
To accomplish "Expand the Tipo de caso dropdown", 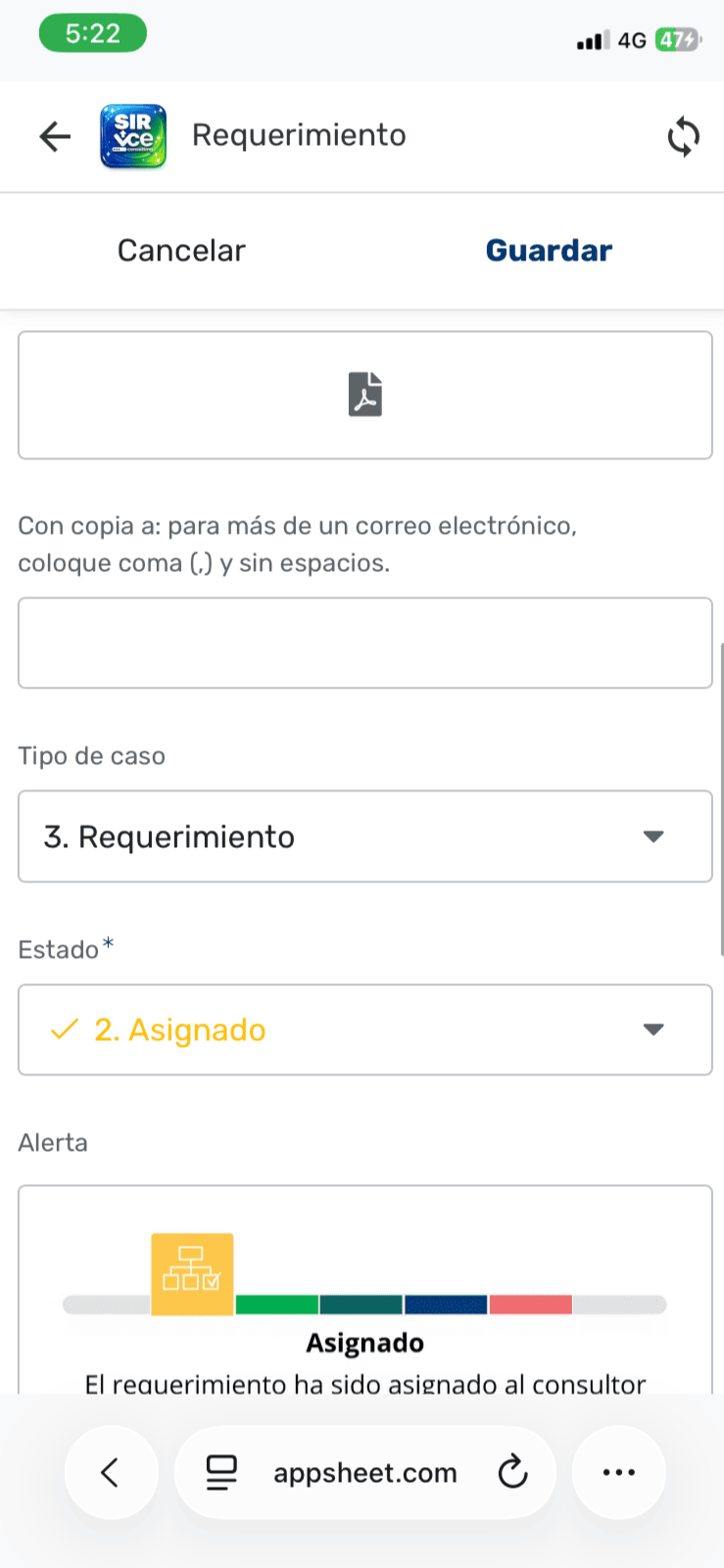I will pos(364,836).
